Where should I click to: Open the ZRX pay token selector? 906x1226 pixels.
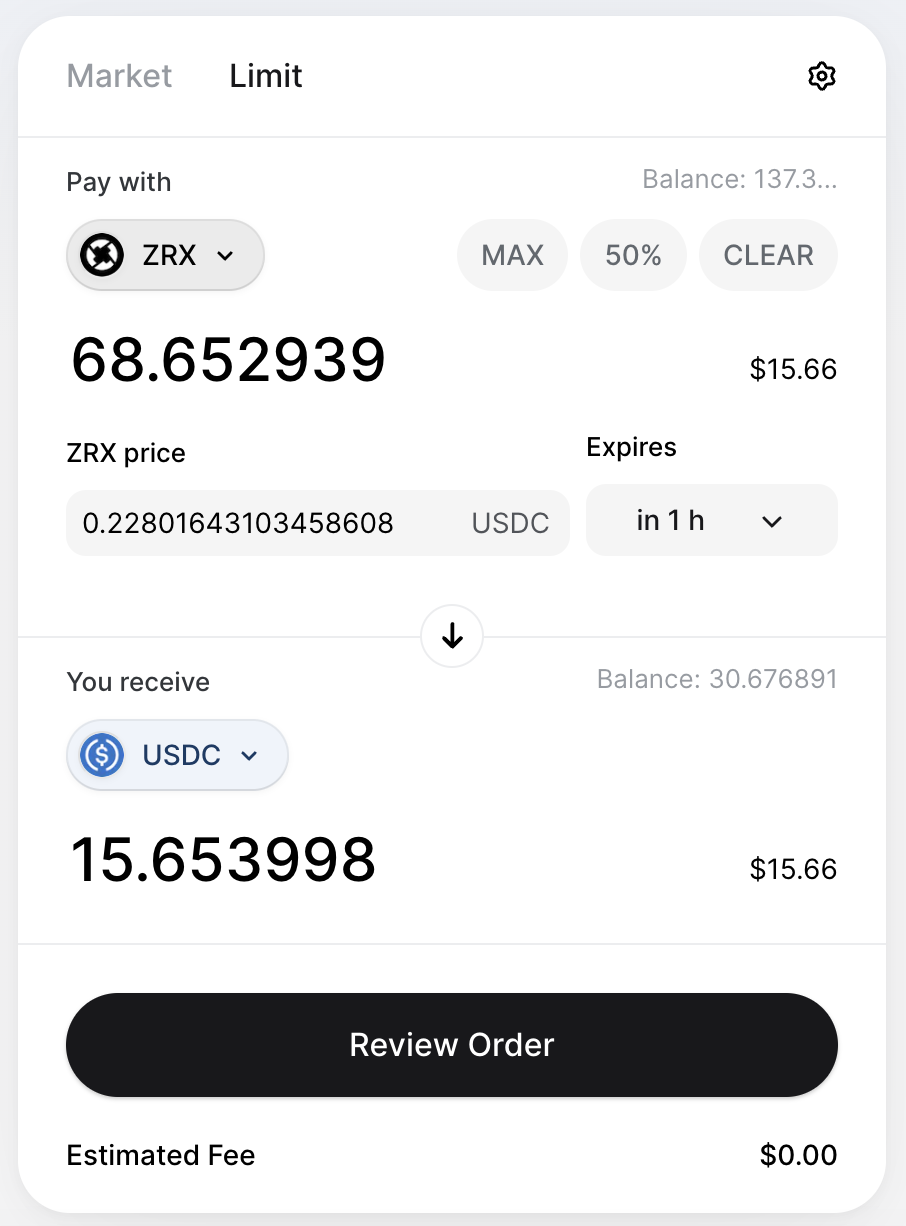tap(165, 255)
